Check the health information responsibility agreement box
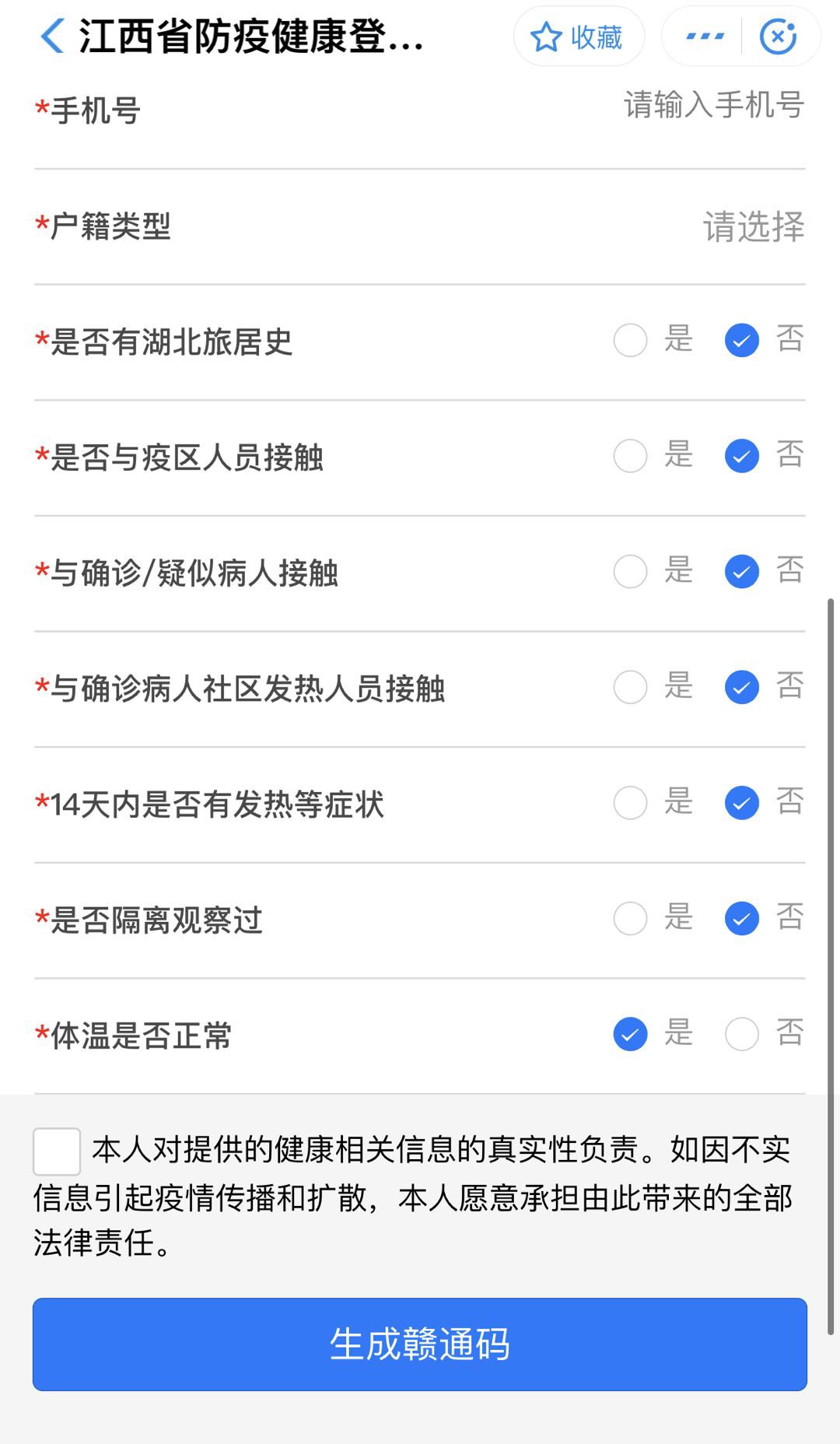This screenshot has width=840, height=1444. coord(57,1151)
